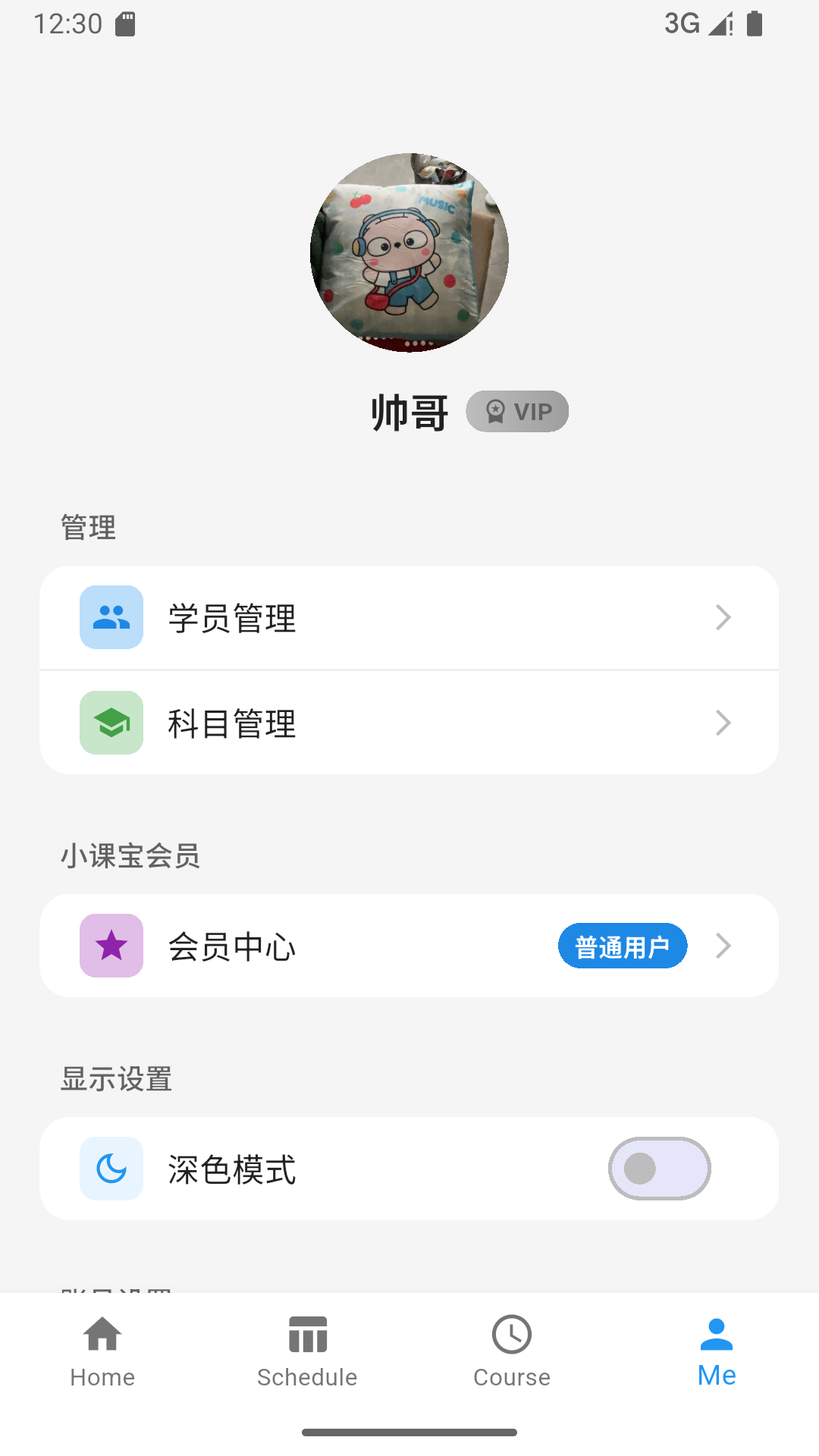819x1456 pixels.
Task: Enable dark mode with the 深色模式 switch
Action: click(x=659, y=1169)
